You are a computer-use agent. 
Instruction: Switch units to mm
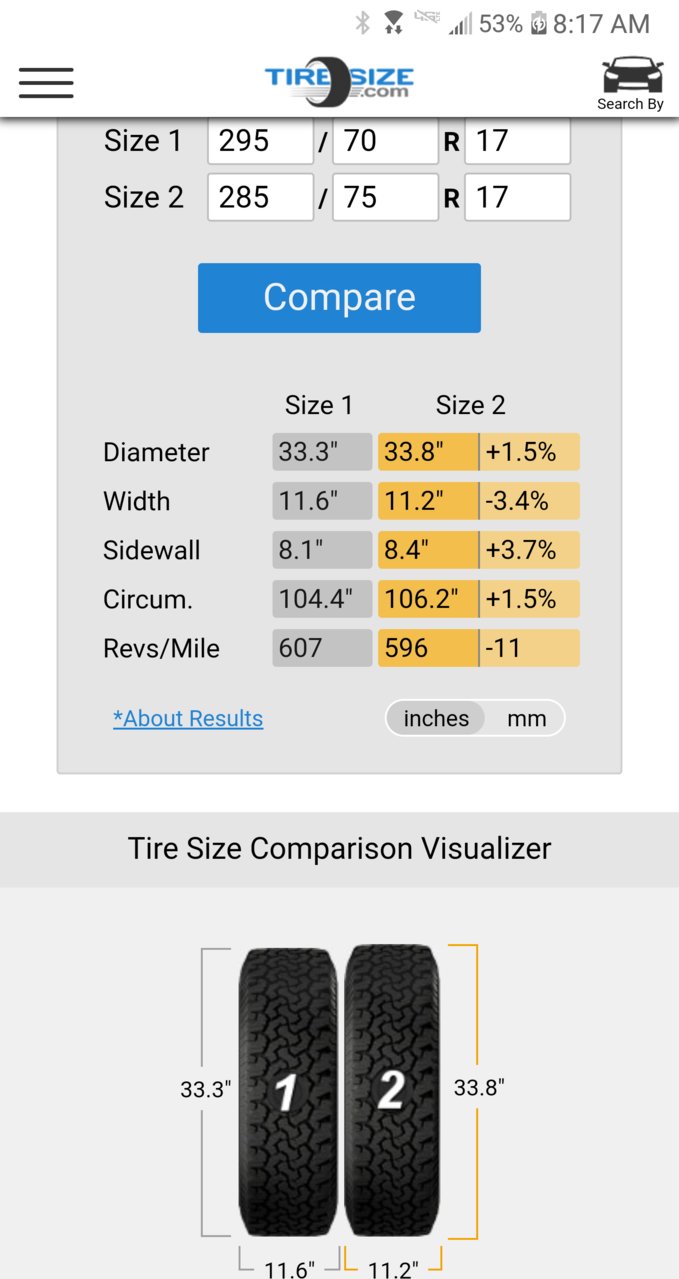pos(526,718)
